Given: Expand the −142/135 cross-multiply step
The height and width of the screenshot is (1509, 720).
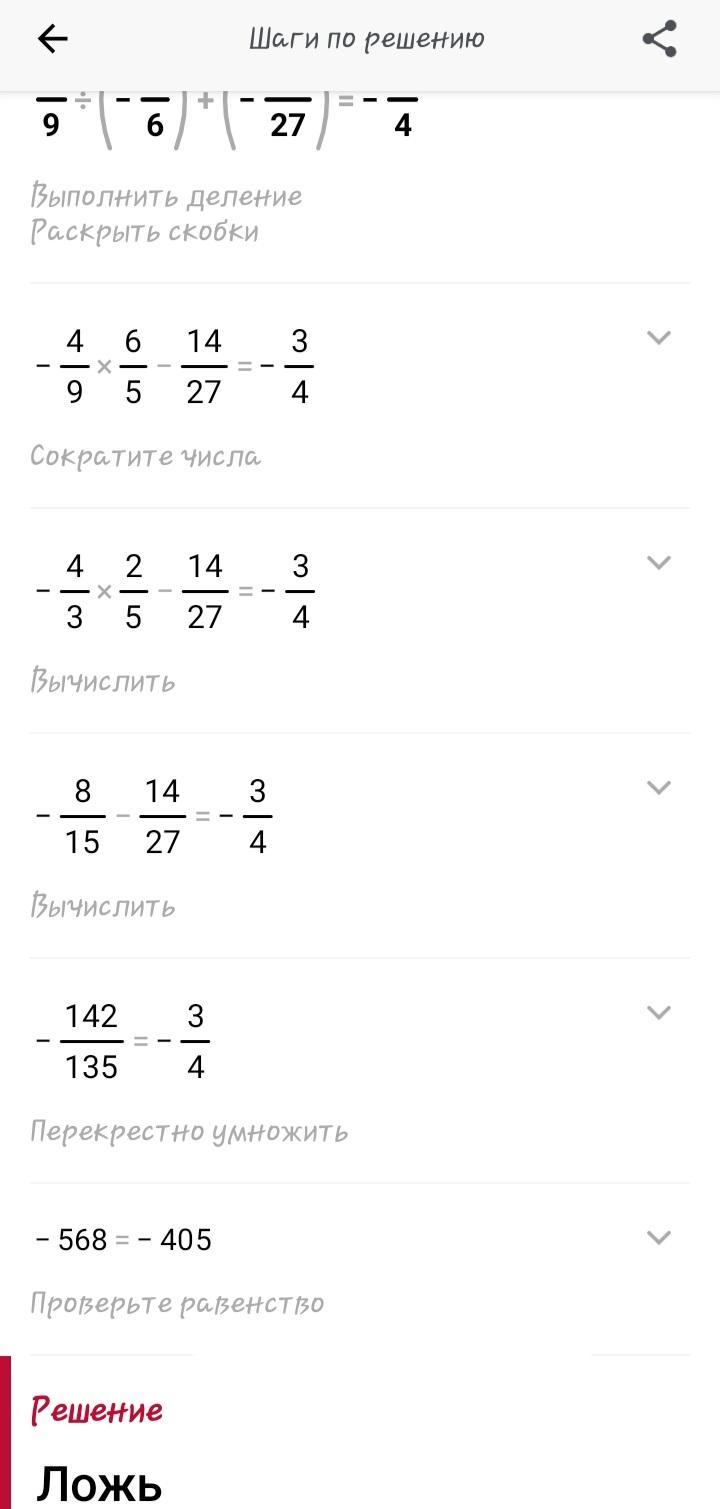Looking at the screenshot, I should (x=658, y=1013).
